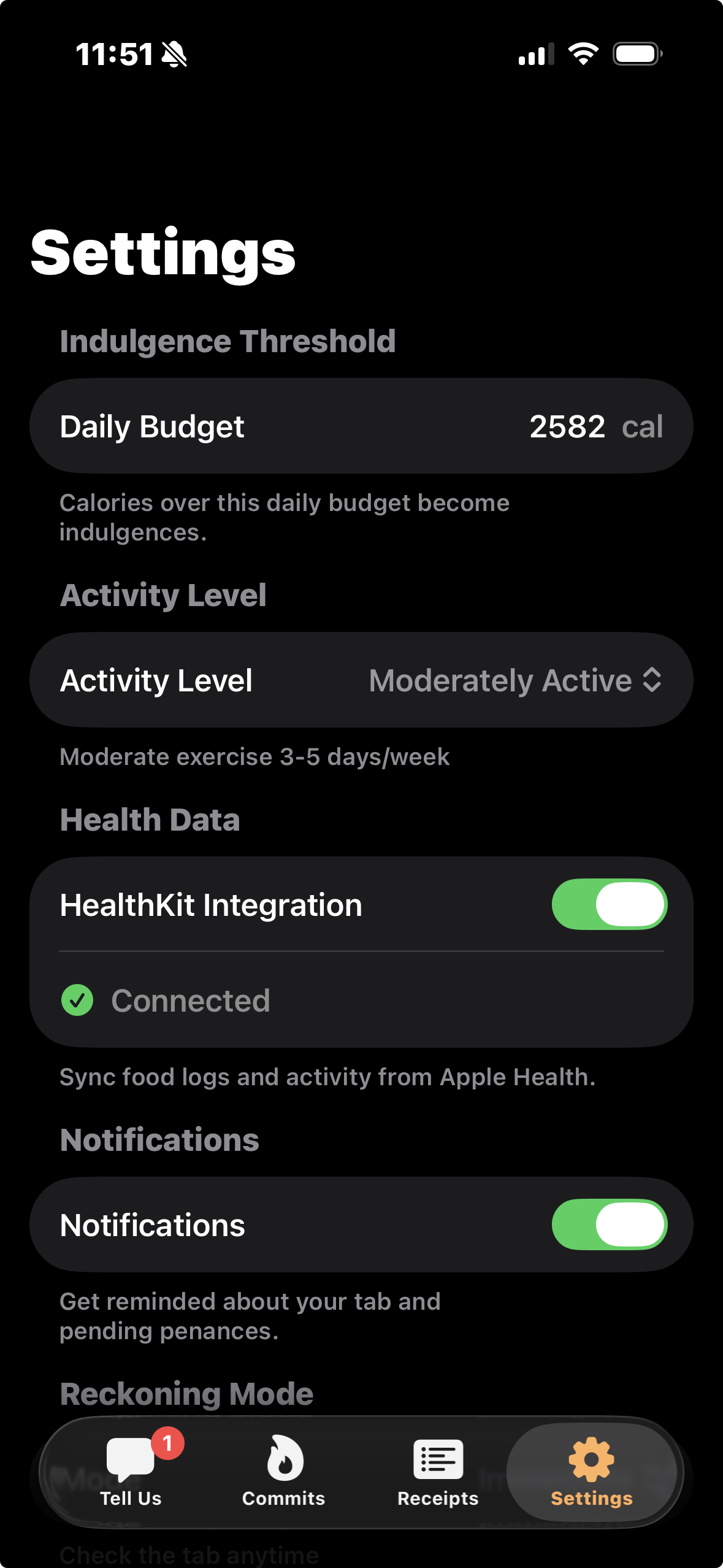Tap the up-down chevrons beside Moderately Active
The width and height of the screenshot is (723, 1568).
tap(652, 680)
